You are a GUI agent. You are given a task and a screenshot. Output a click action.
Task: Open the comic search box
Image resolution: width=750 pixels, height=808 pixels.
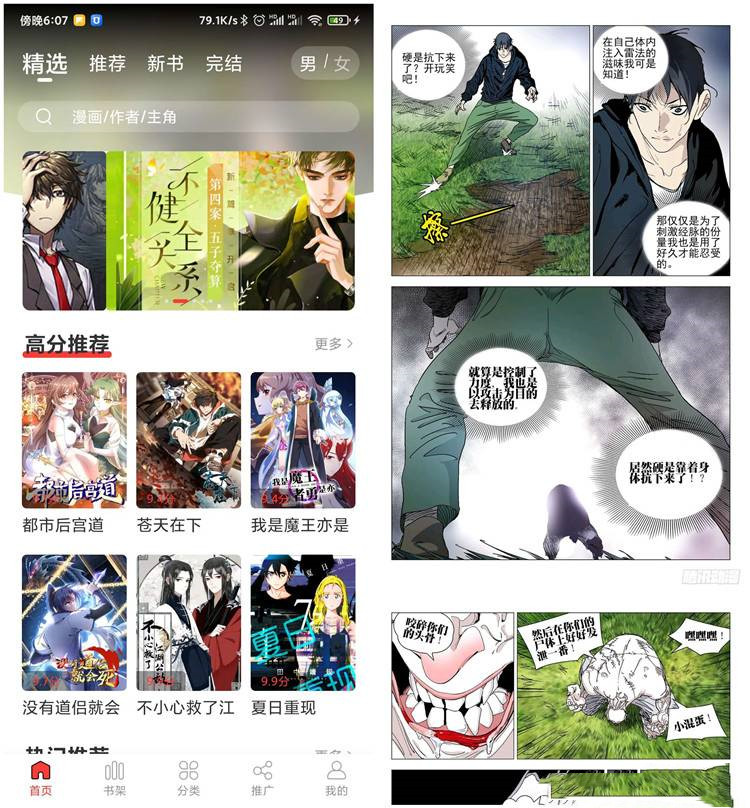click(188, 117)
